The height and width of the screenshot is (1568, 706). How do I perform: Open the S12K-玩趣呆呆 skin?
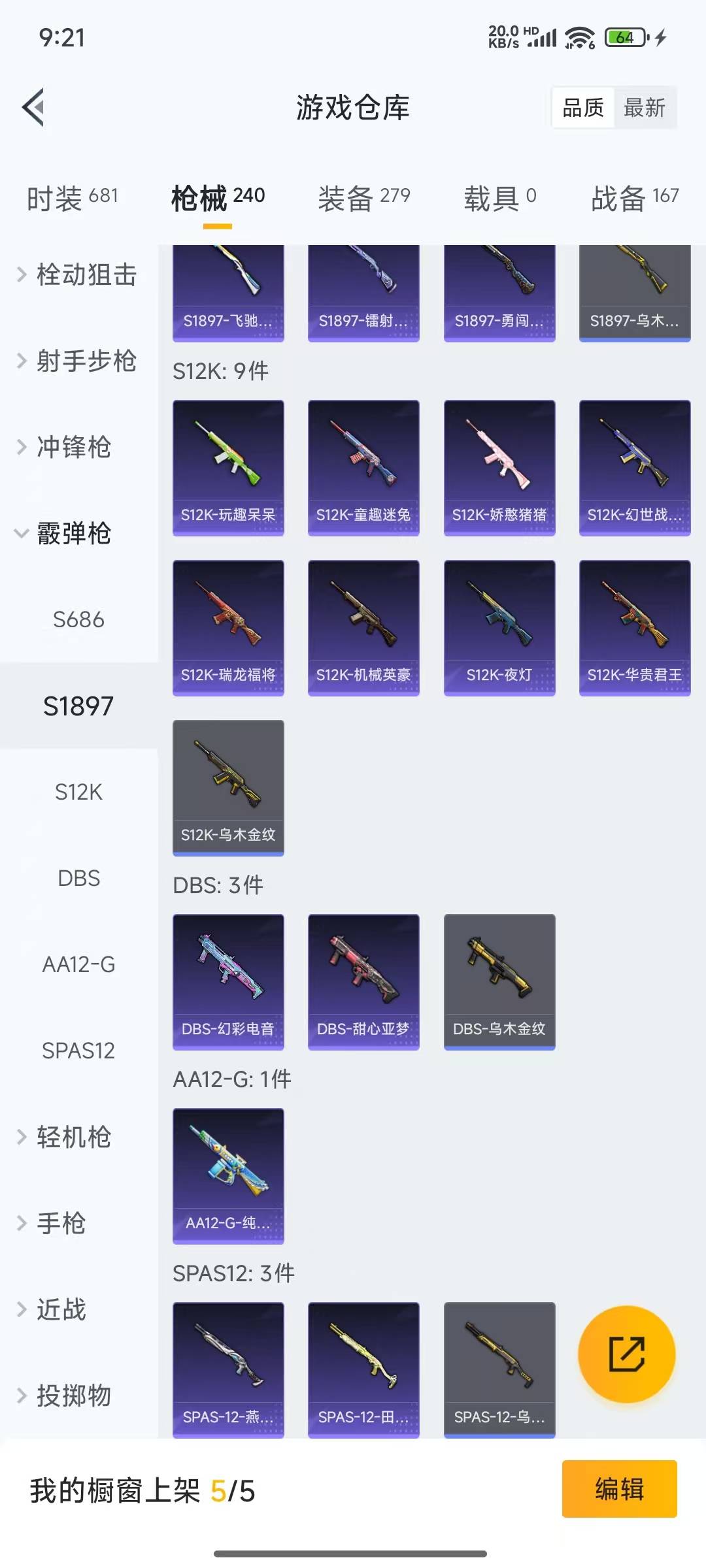pyautogui.click(x=228, y=468)
